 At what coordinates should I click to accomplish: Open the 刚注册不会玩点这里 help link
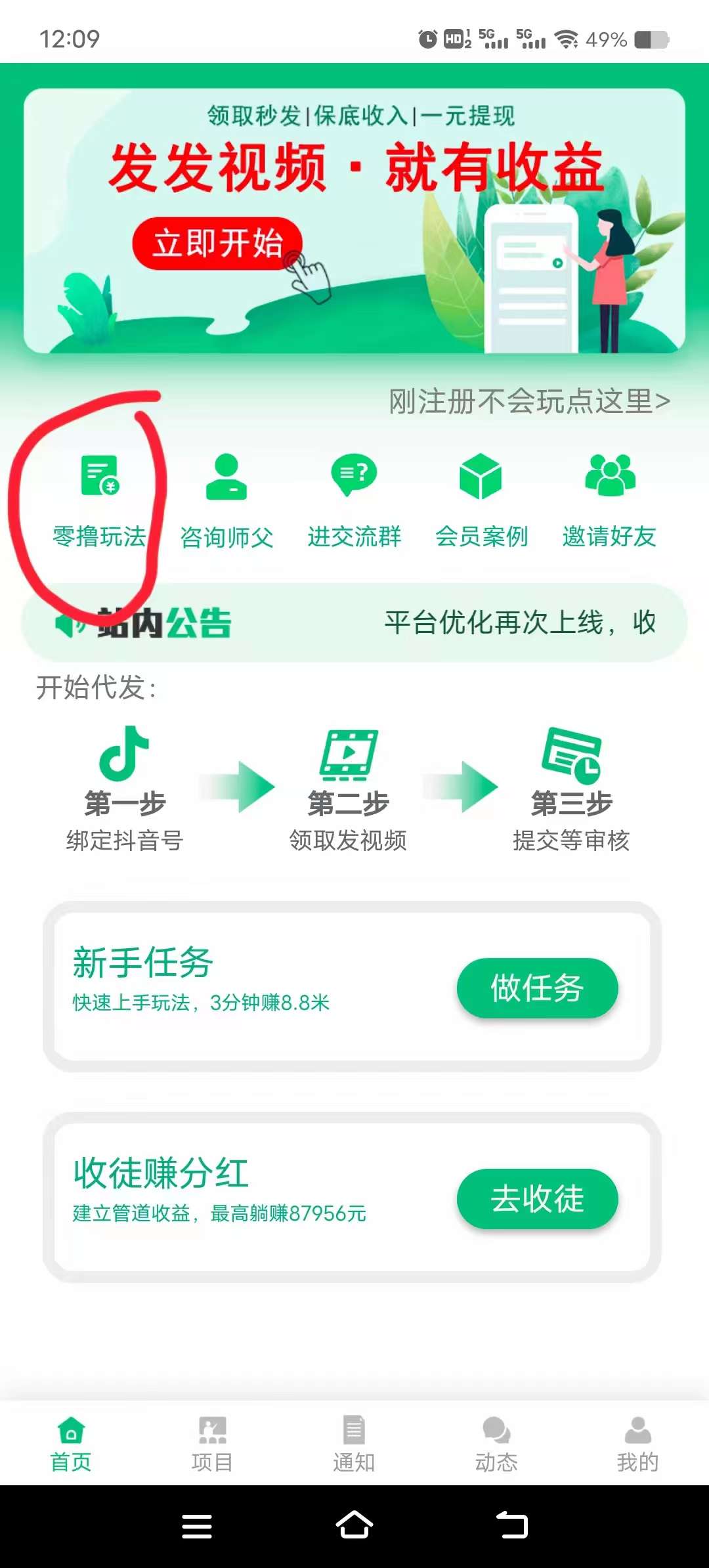tap(530, 401)
